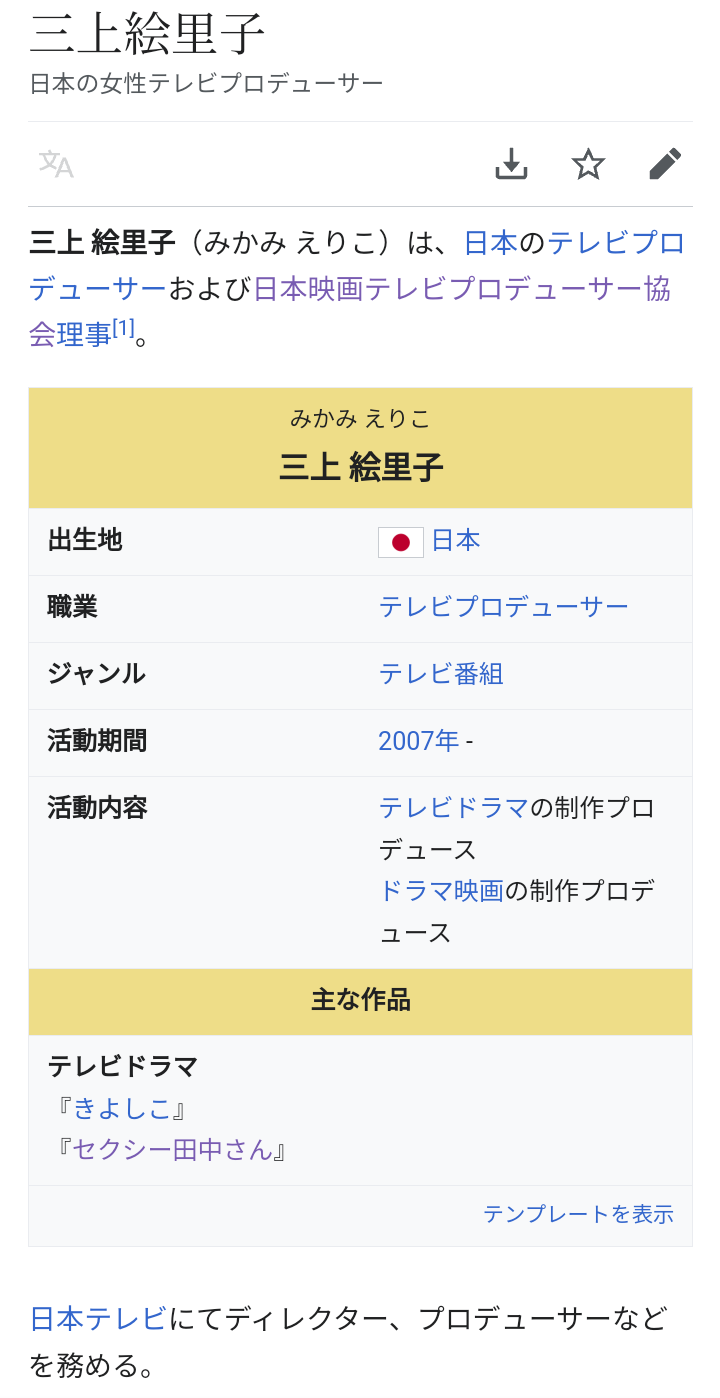720x1398 pixels.
Task: Open 日本映画テレビプロデューサー協会 link
Action: click(460, 289)
